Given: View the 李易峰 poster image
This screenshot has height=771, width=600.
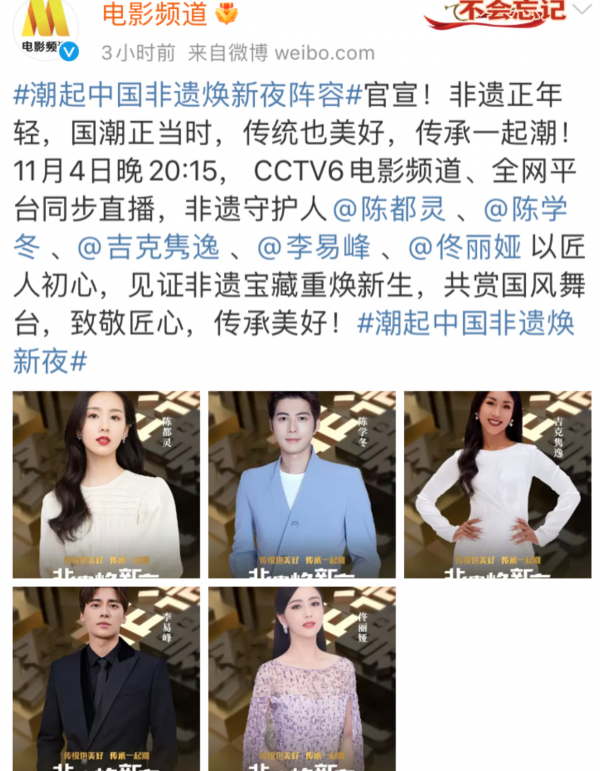Looking at the screenshot, I should coord(107,679).
